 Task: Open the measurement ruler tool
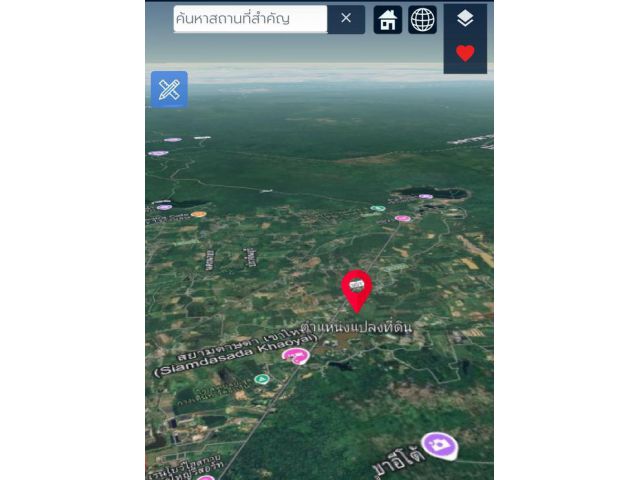169,89
